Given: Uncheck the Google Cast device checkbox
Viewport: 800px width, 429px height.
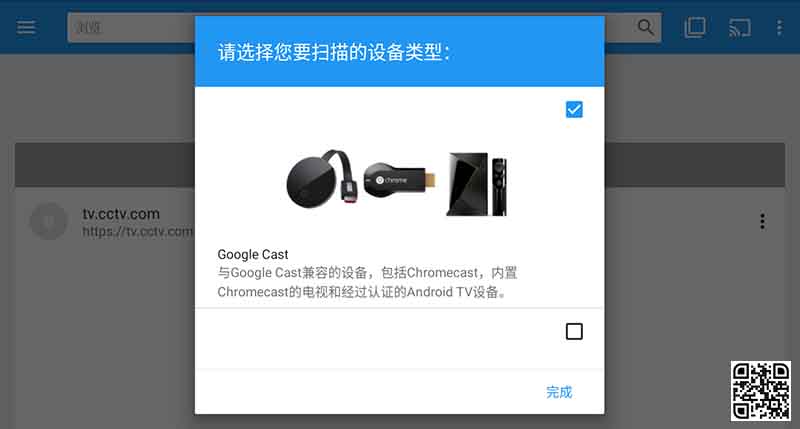Looking at the screenshot, I should tap(574, 109).
